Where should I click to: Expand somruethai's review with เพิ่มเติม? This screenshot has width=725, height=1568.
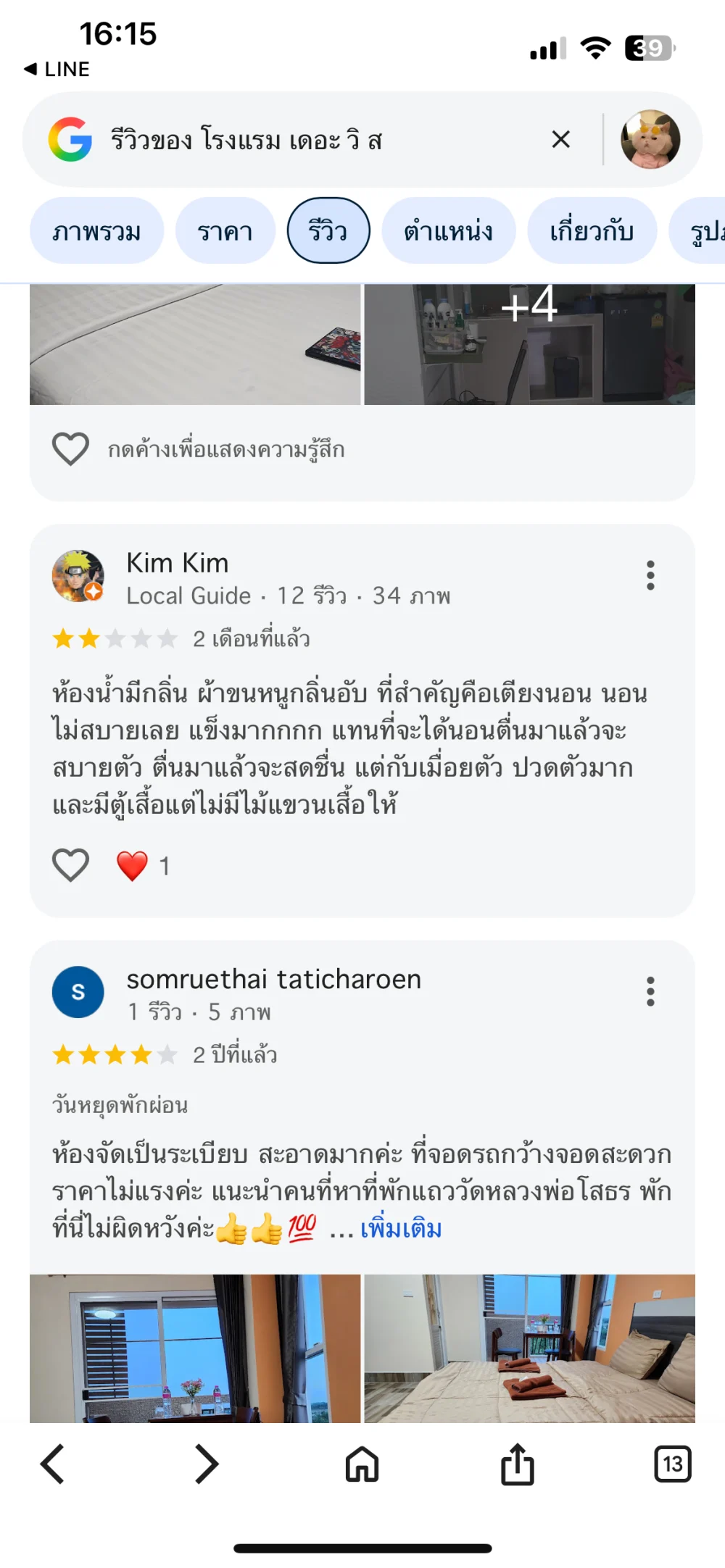tap(401, 1229)
